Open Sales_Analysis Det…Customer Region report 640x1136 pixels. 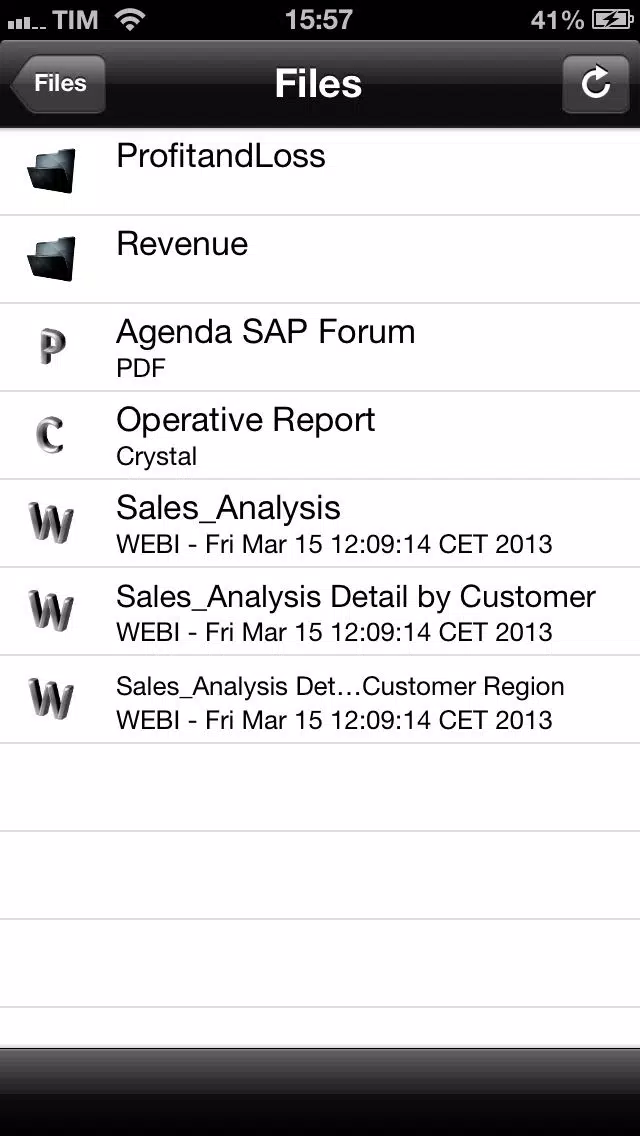[x=320, y=700]
